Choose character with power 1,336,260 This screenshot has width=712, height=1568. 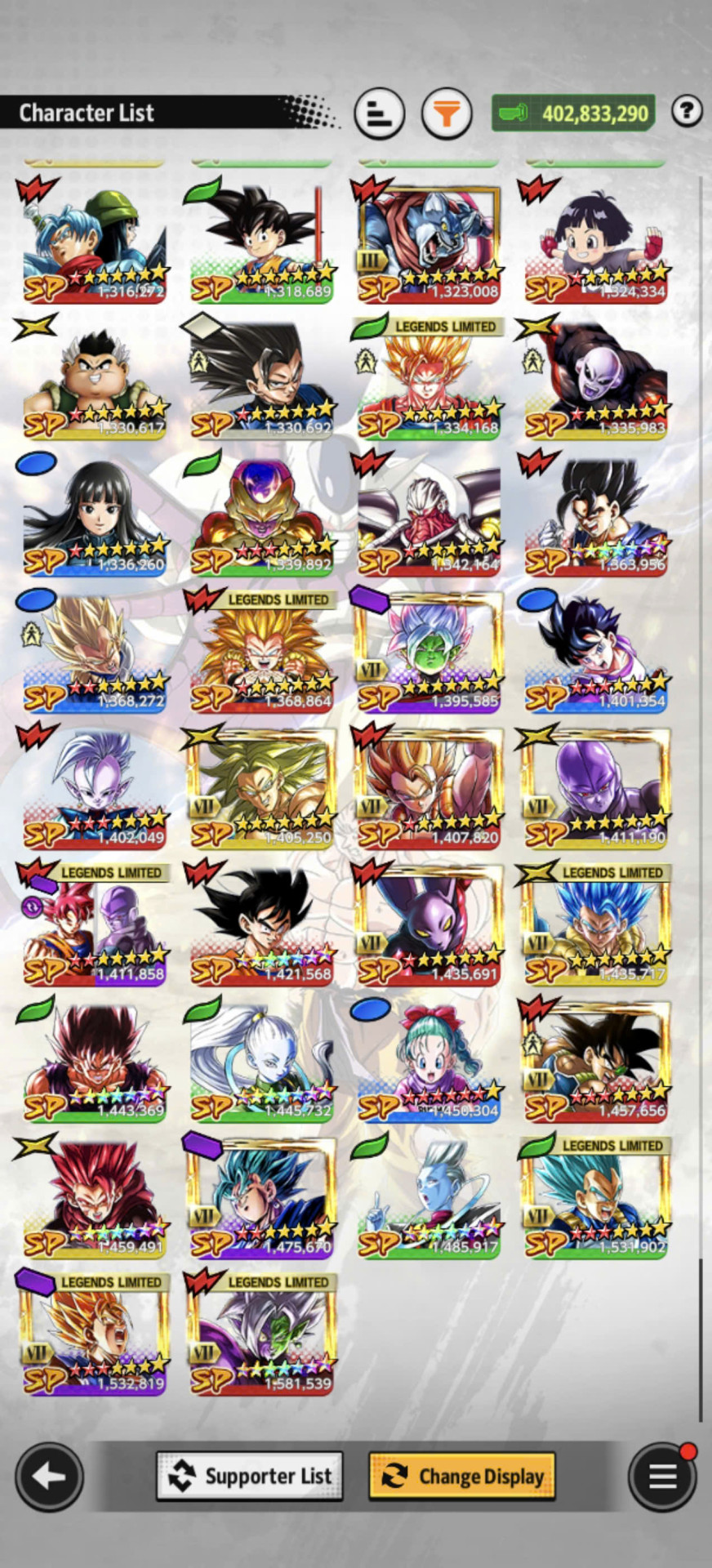(95, 516)
